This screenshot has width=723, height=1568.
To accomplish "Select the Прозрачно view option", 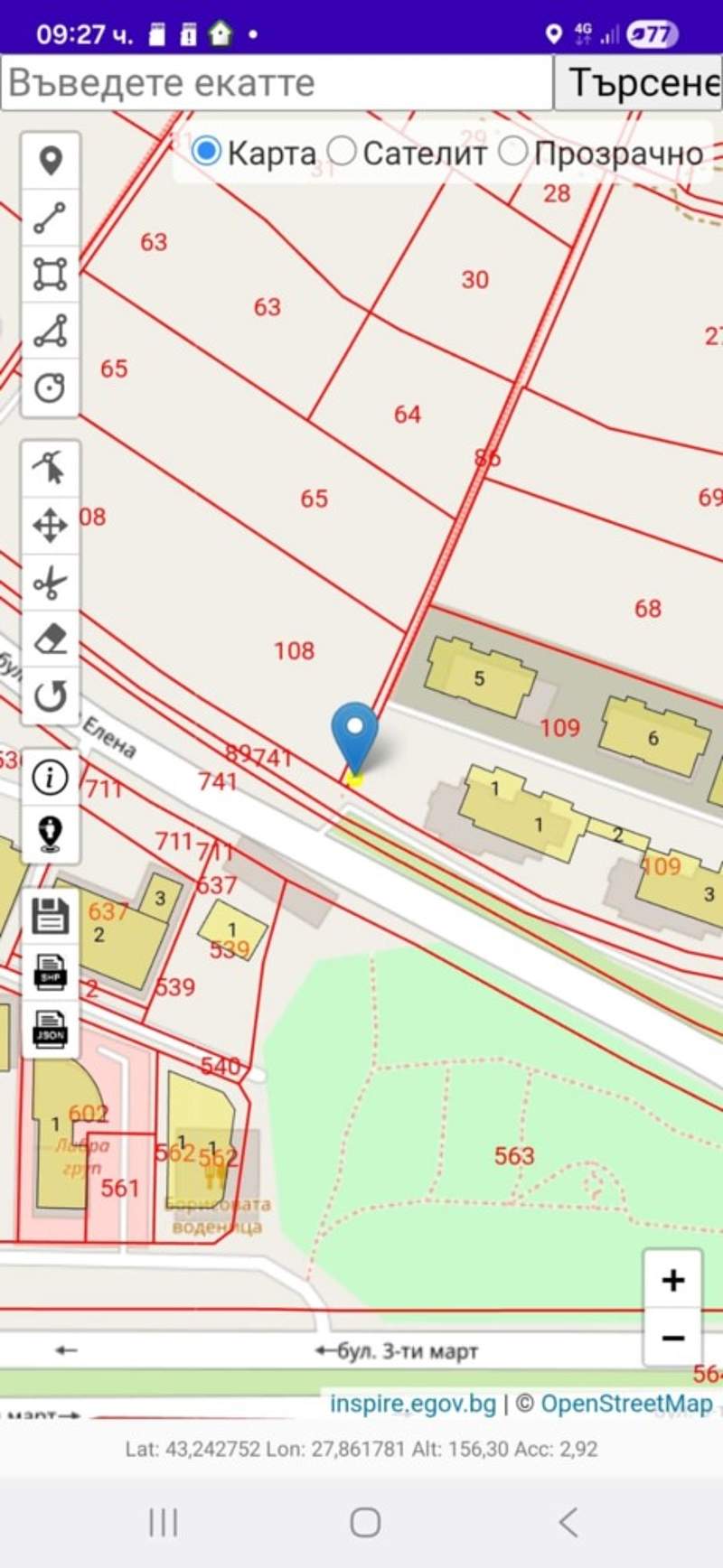I will click(x=512, y=152).
